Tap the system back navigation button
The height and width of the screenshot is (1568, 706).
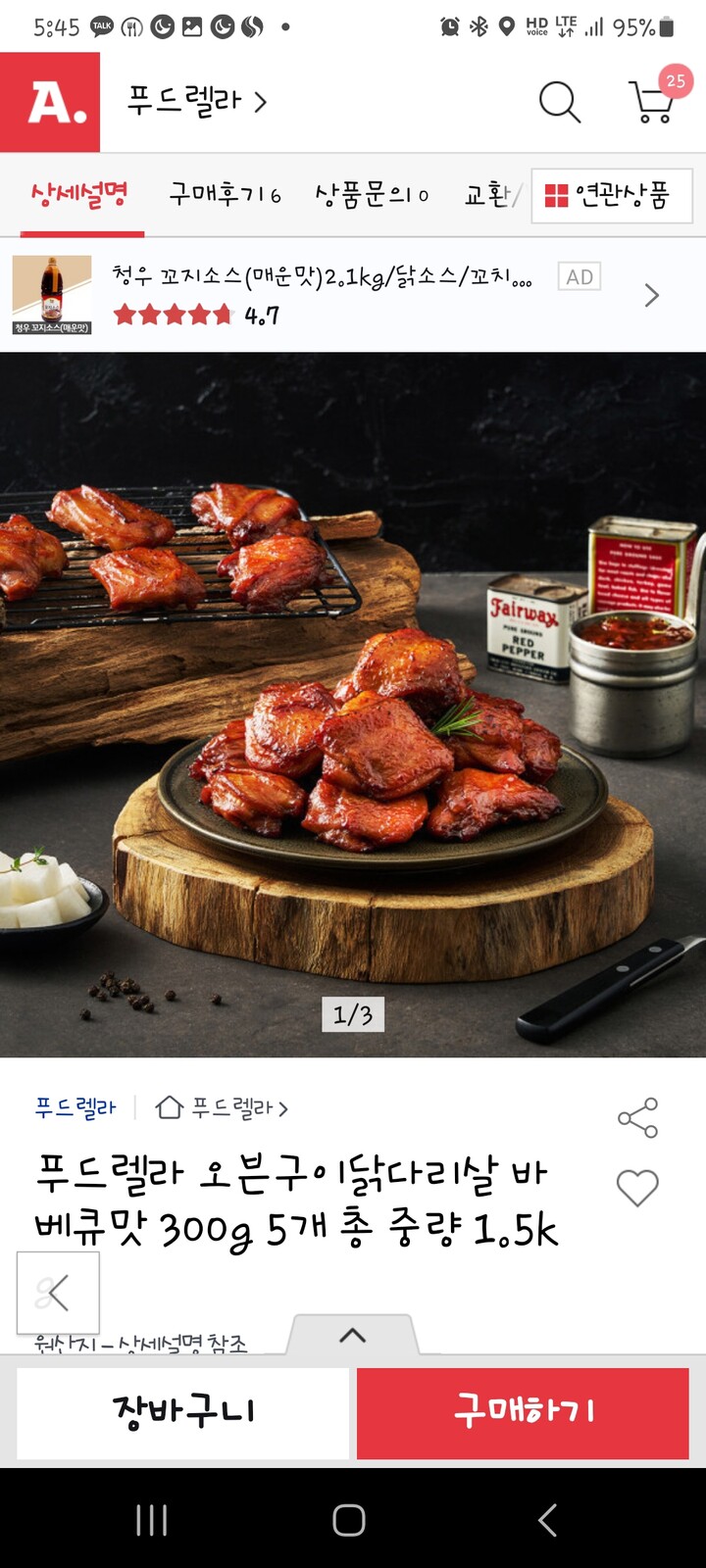pos(548,1520)
